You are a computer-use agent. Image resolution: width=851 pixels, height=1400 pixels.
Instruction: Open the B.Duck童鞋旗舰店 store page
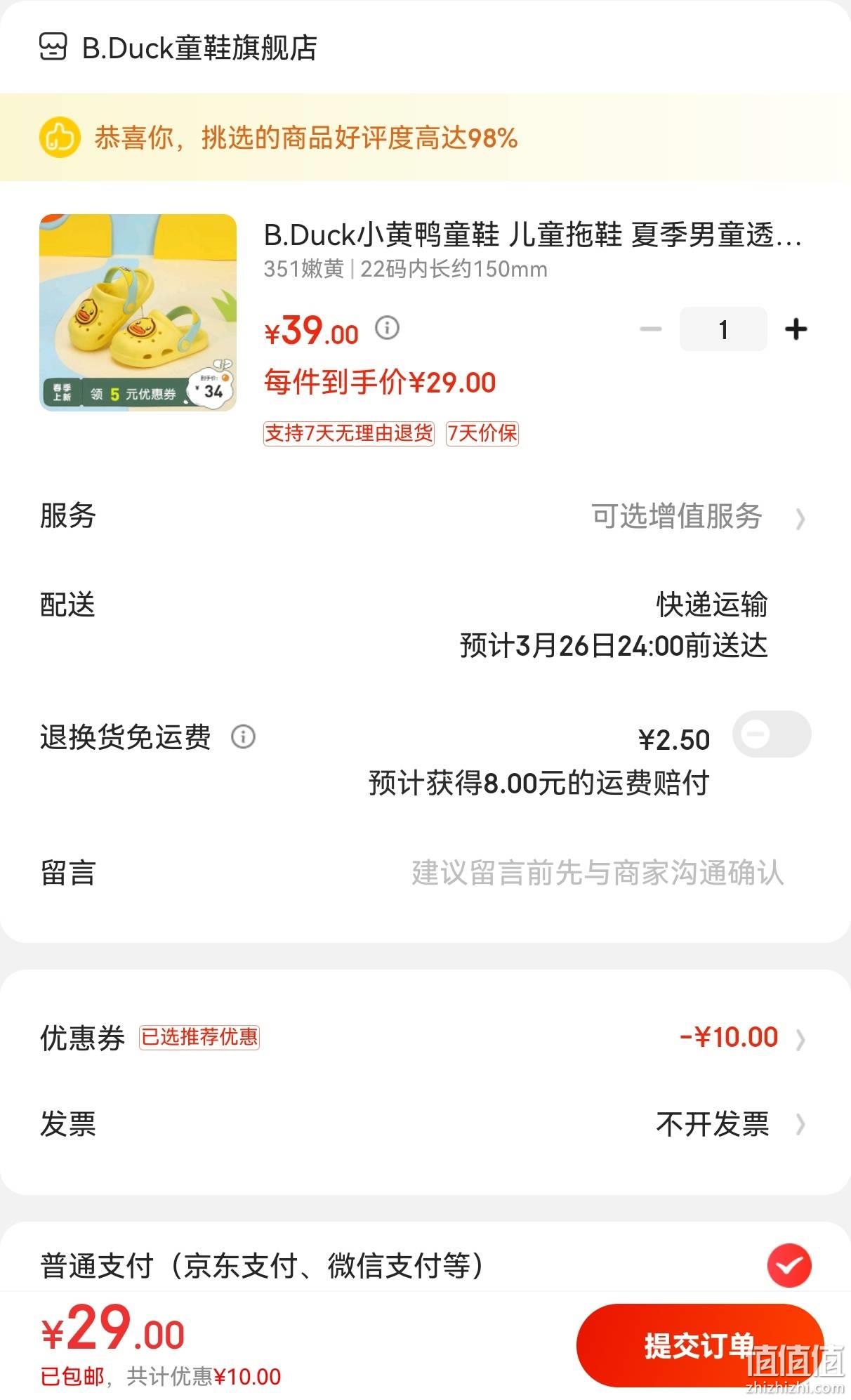click(178, 48)
